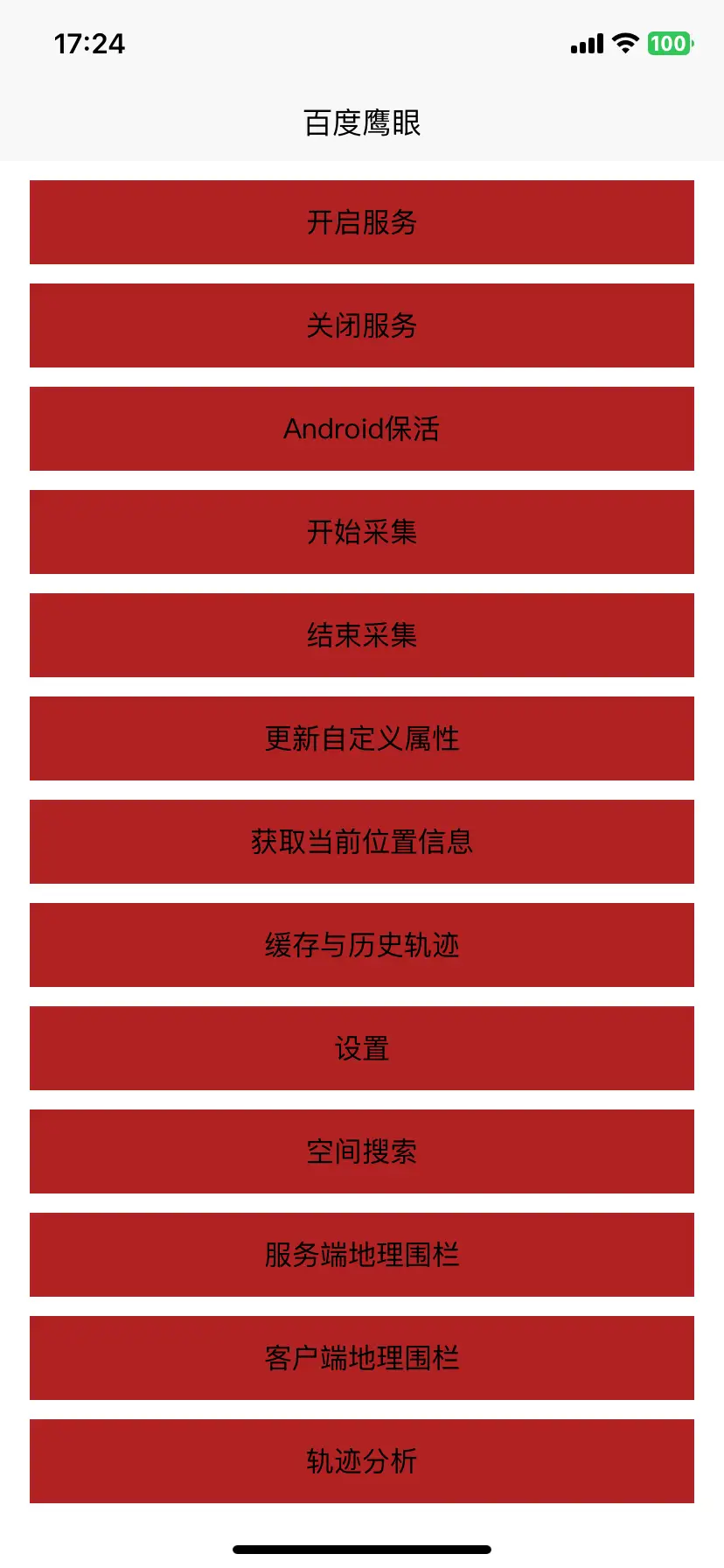Select 客户端地理围栏
Viewport: 724px width, 1568px height.
362,1358
